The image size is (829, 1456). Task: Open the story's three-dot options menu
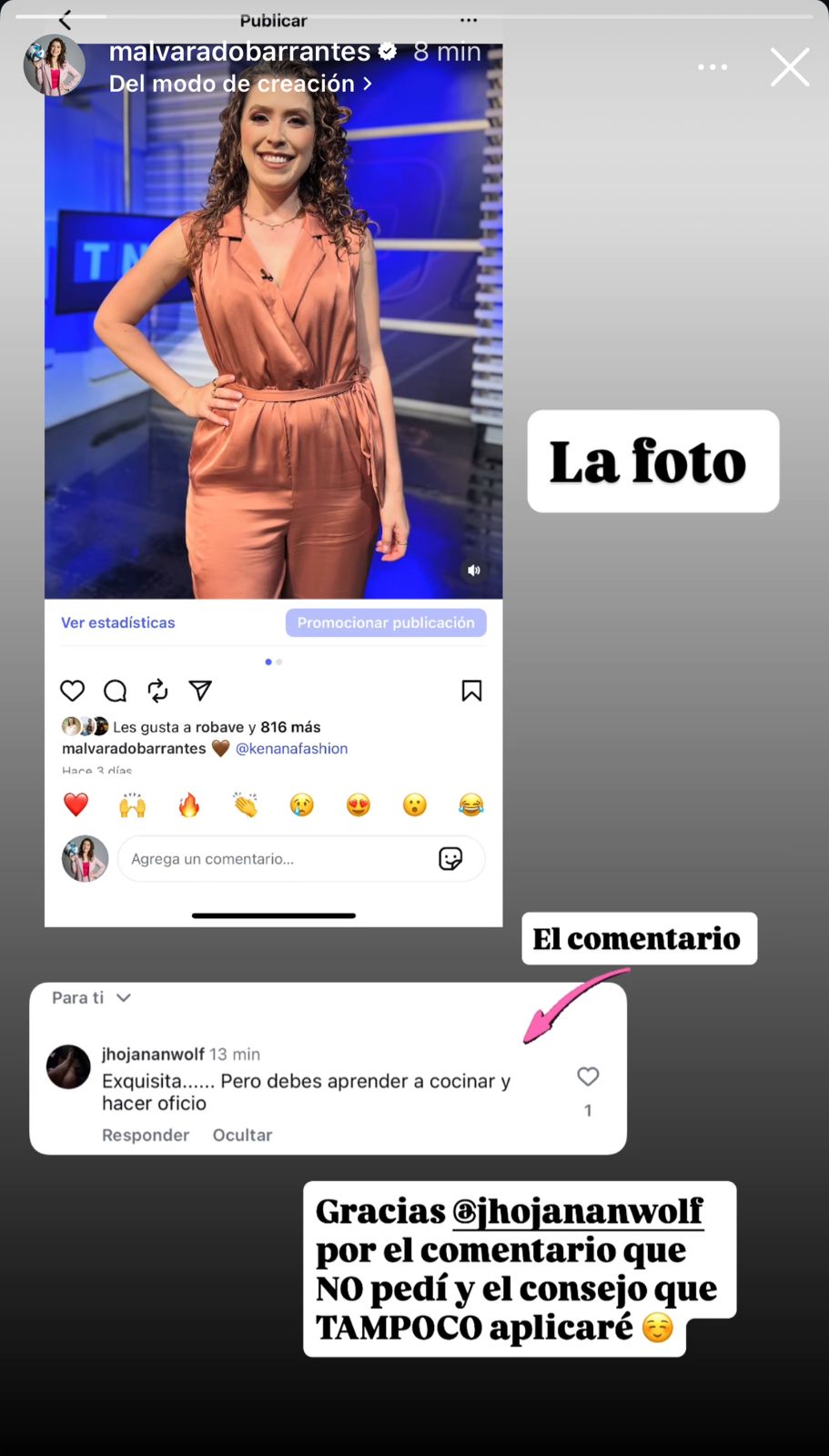(x=712, y=67)
